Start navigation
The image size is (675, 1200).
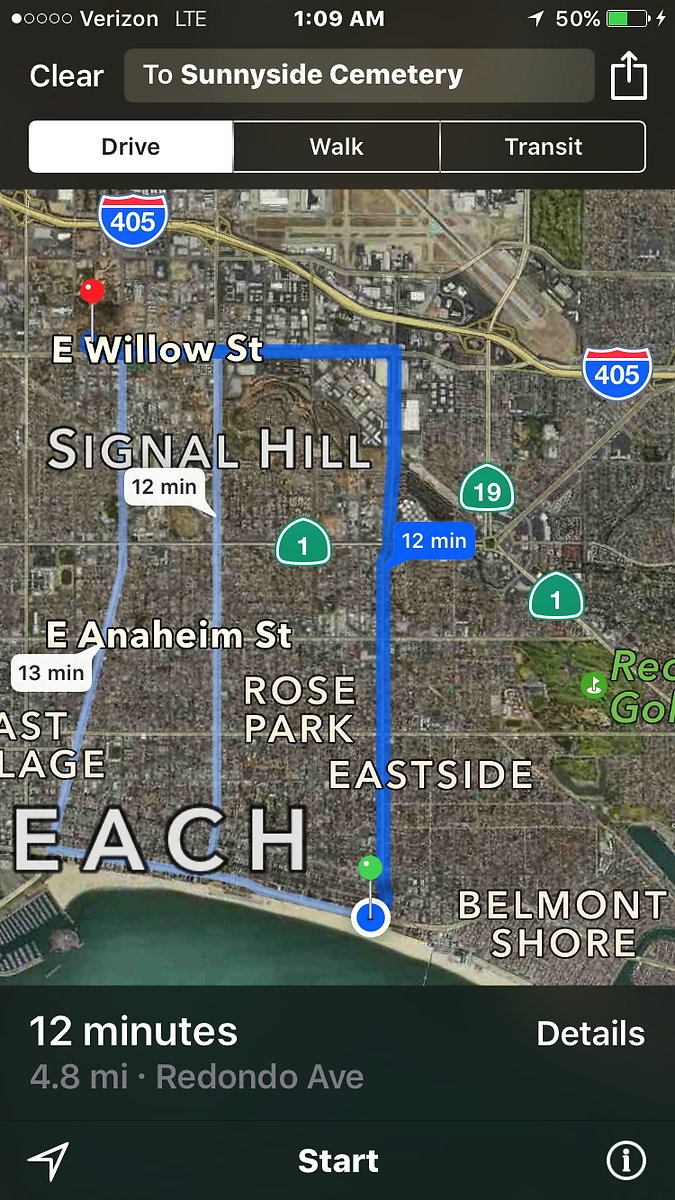[x=338, y=1161]
